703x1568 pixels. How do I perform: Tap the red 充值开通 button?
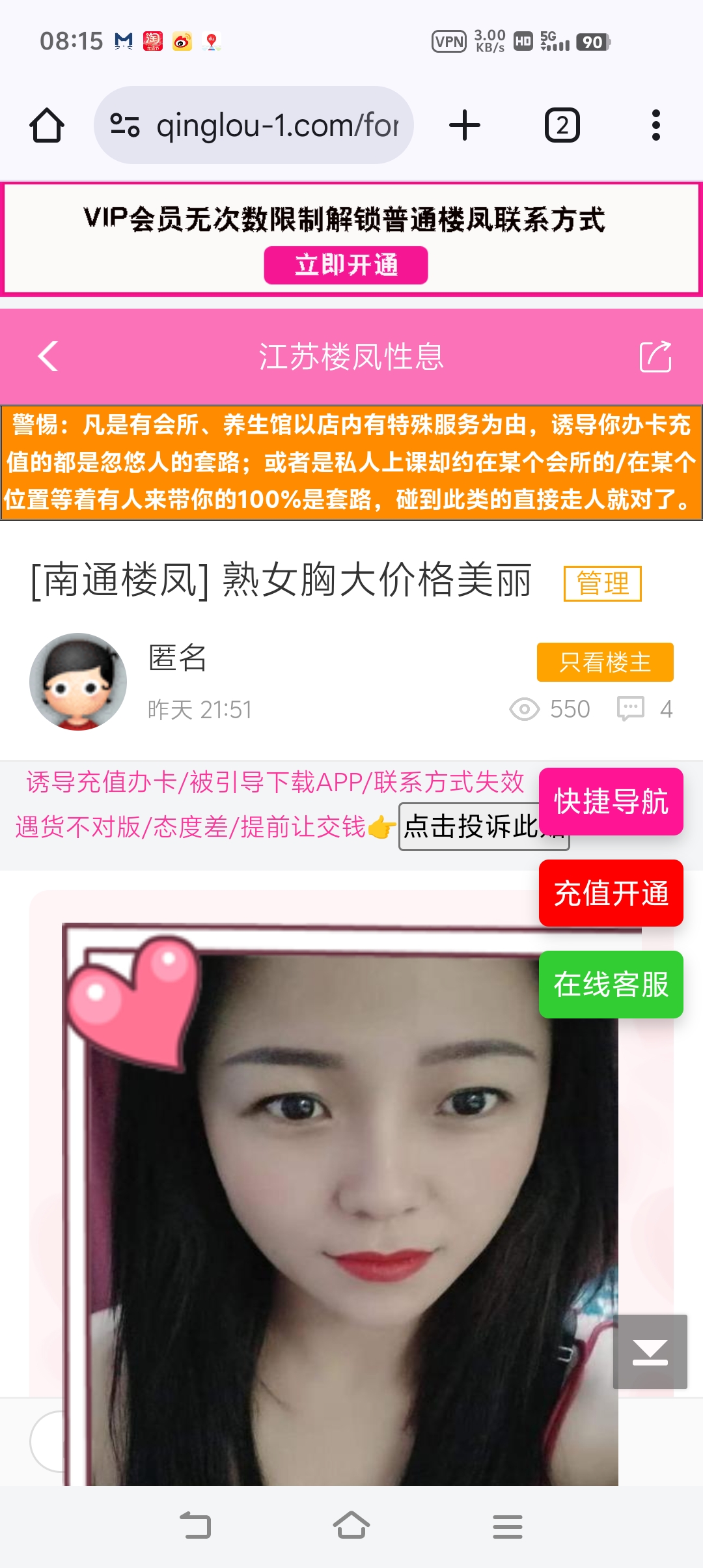tap(611, 893)
